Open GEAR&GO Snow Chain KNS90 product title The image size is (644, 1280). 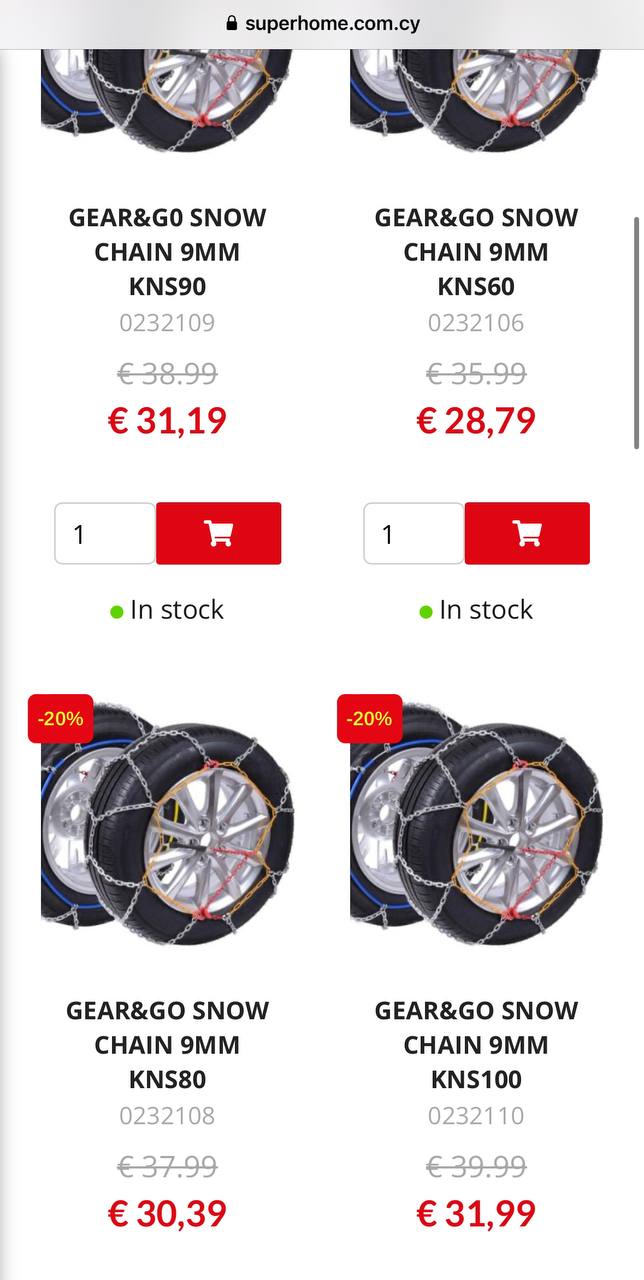[168, 252]
